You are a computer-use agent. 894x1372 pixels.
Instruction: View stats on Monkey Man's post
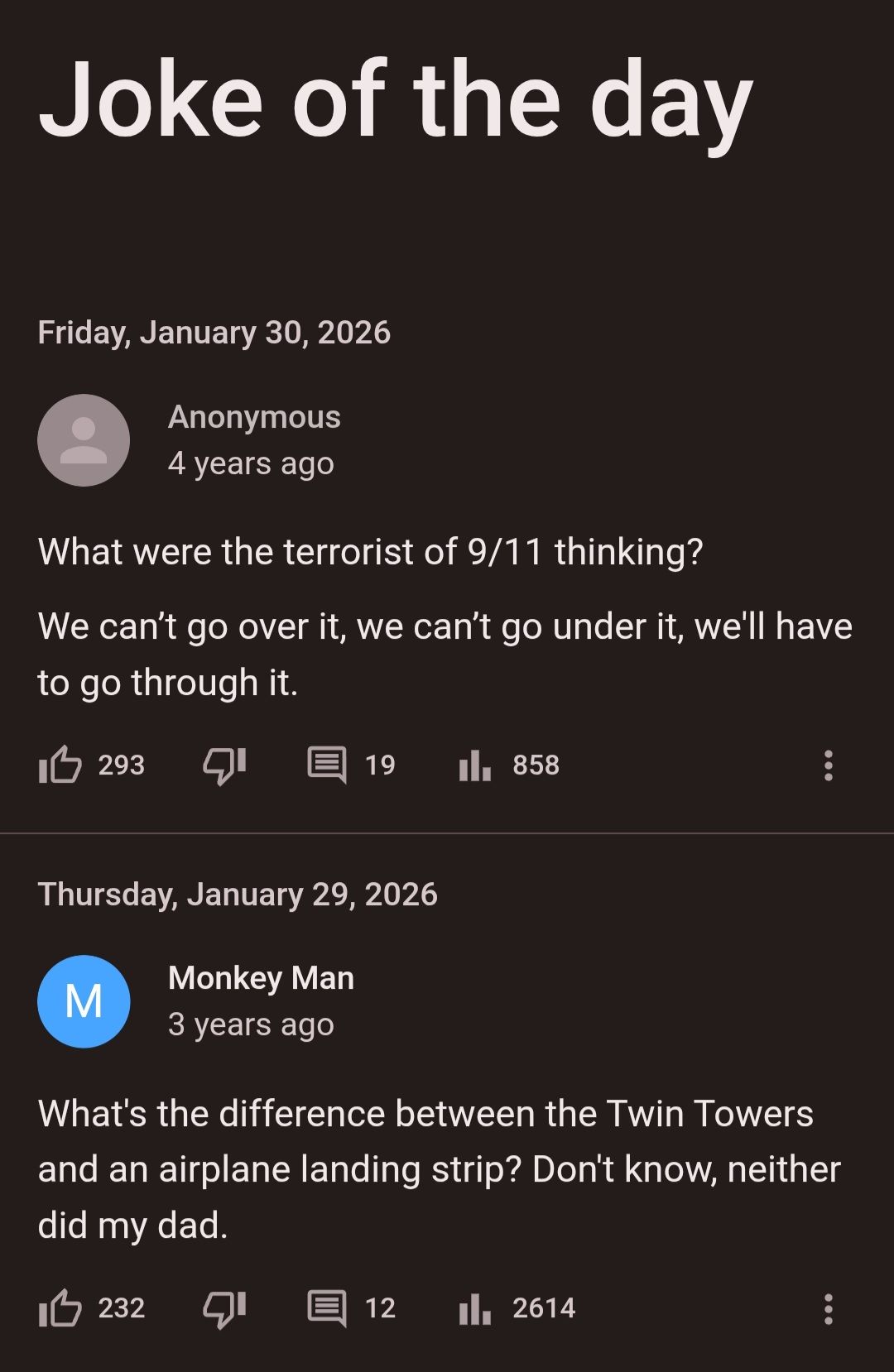pyautogui.click(x=475, y=1308)
